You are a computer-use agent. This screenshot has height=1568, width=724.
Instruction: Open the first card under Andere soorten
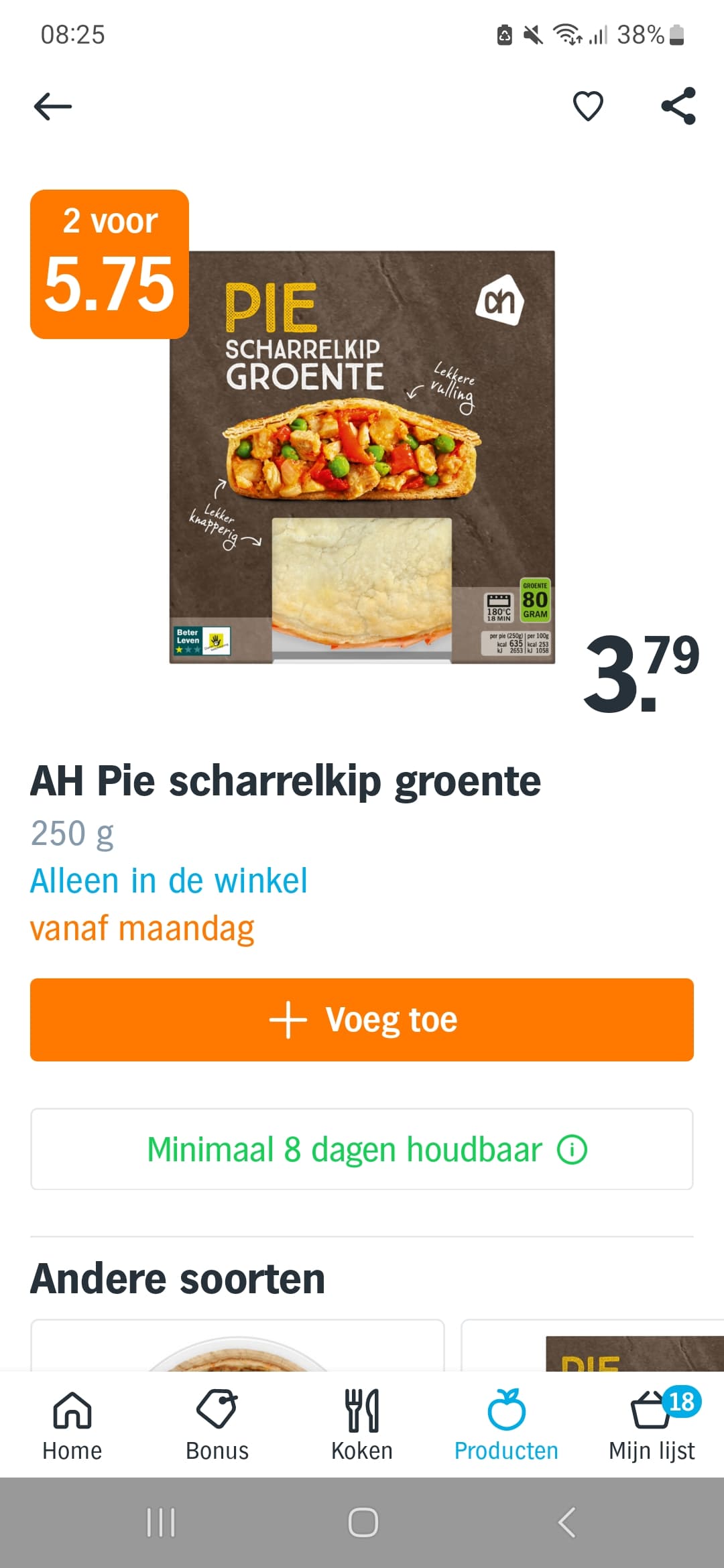coord(237,1345)
